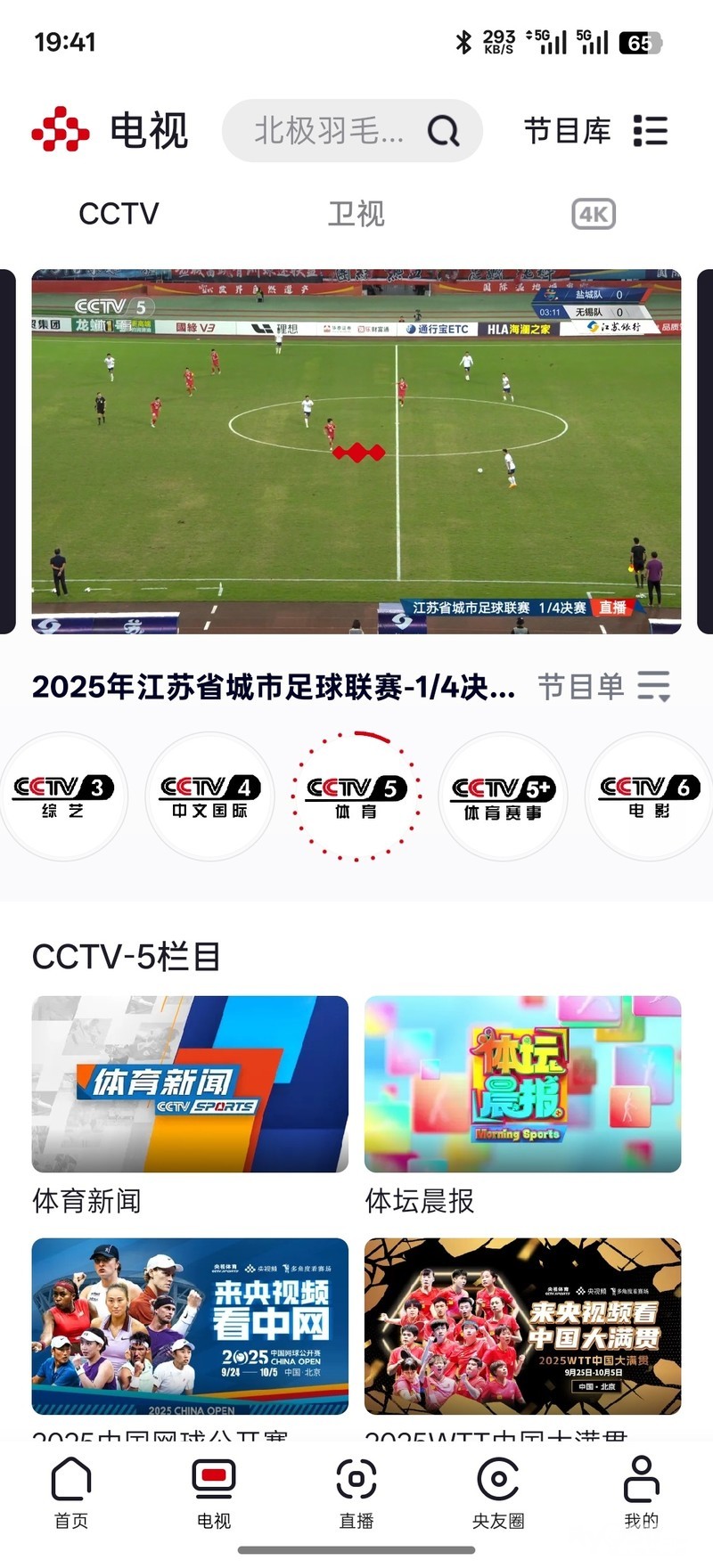The width and height of the screenshot is (713, 1568).
Task: Select the CCTV-5+ 体育赛事 channel
Action: click(503, 796)
